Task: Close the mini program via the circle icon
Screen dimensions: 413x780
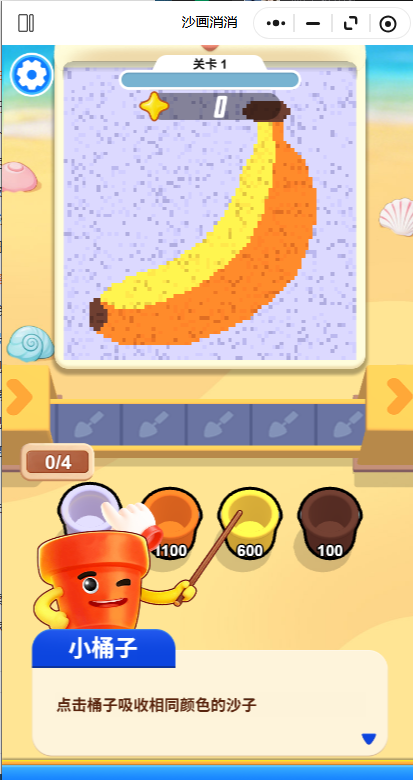Action: [388, 23]
